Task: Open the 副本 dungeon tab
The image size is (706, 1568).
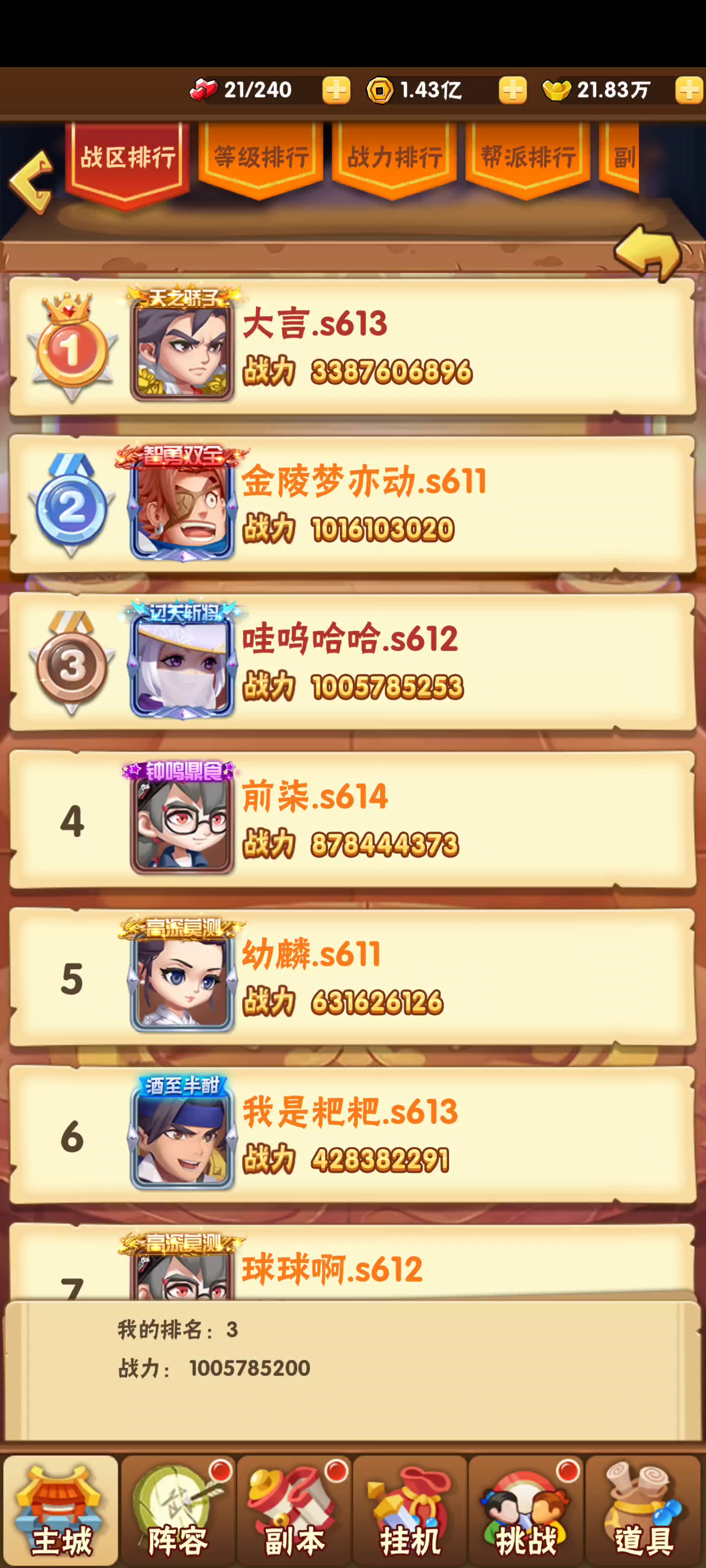Action: tap(294, 1510)
